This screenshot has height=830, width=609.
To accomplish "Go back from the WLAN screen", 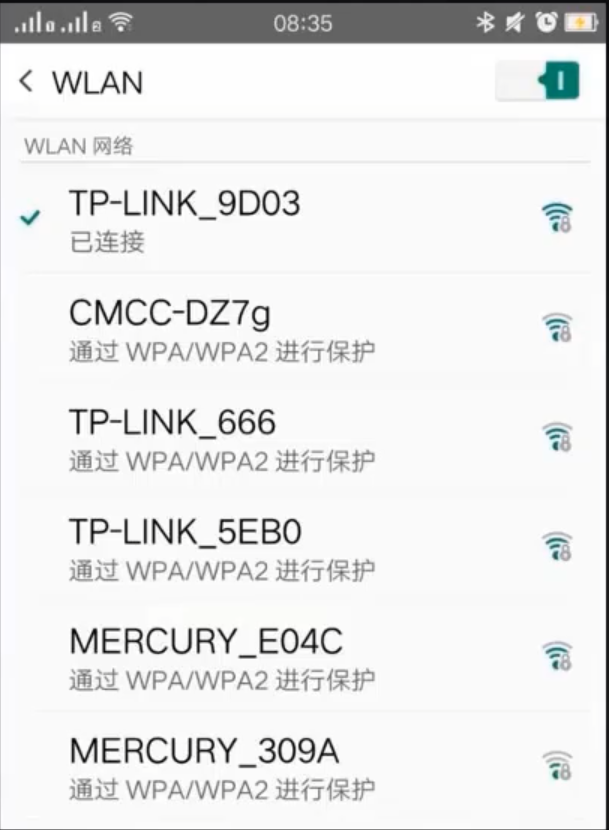I will click(x=27, y=81).
